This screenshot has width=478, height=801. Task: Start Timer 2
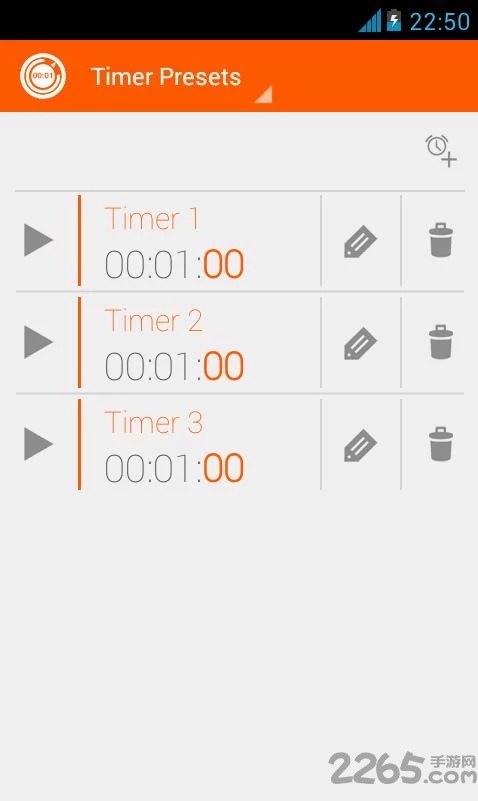tap(38, 342)
